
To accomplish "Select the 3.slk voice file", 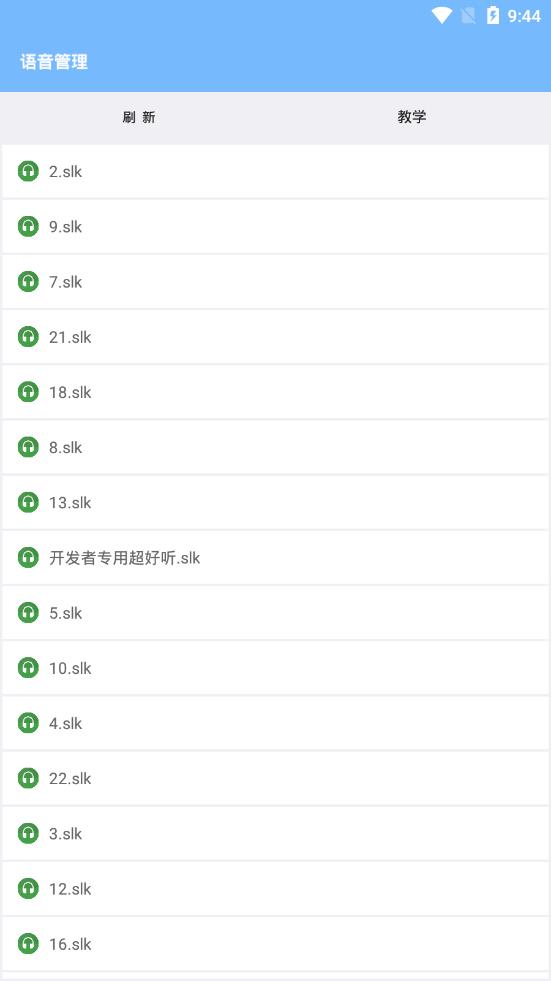I will tap(275, 832).
